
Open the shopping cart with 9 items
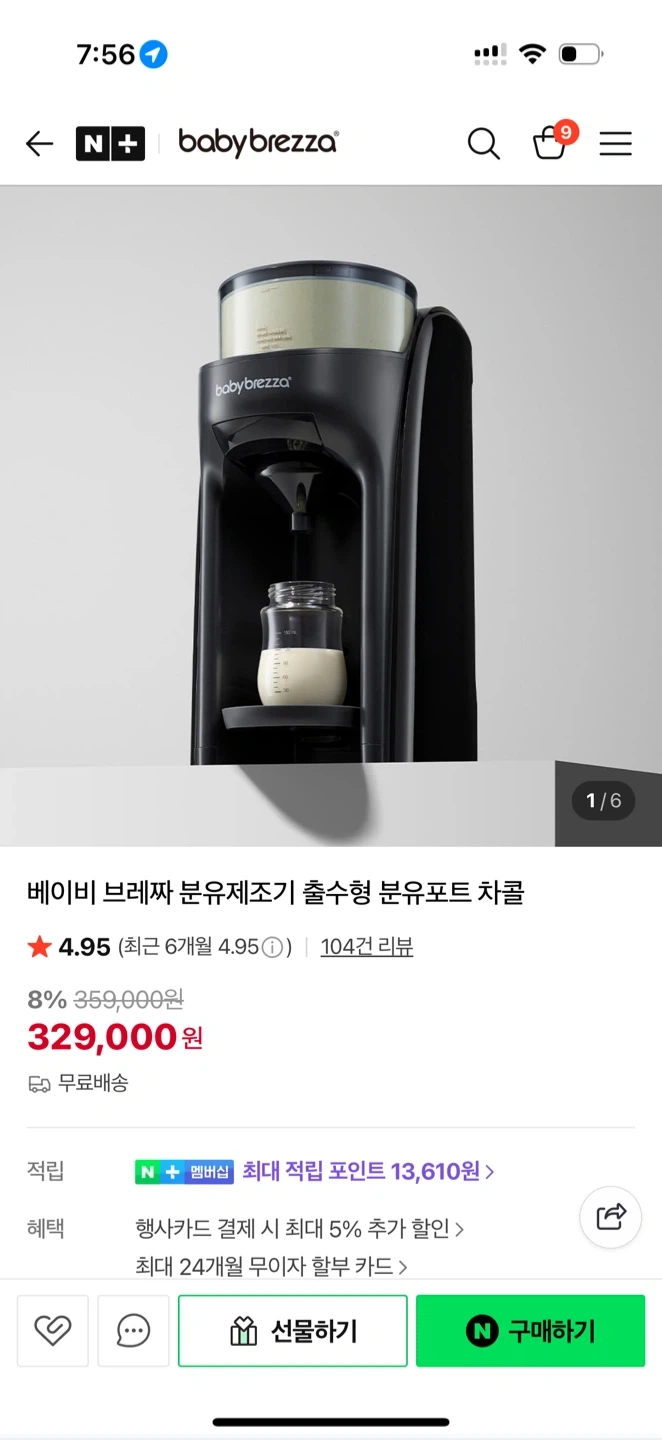pos(550,144)
